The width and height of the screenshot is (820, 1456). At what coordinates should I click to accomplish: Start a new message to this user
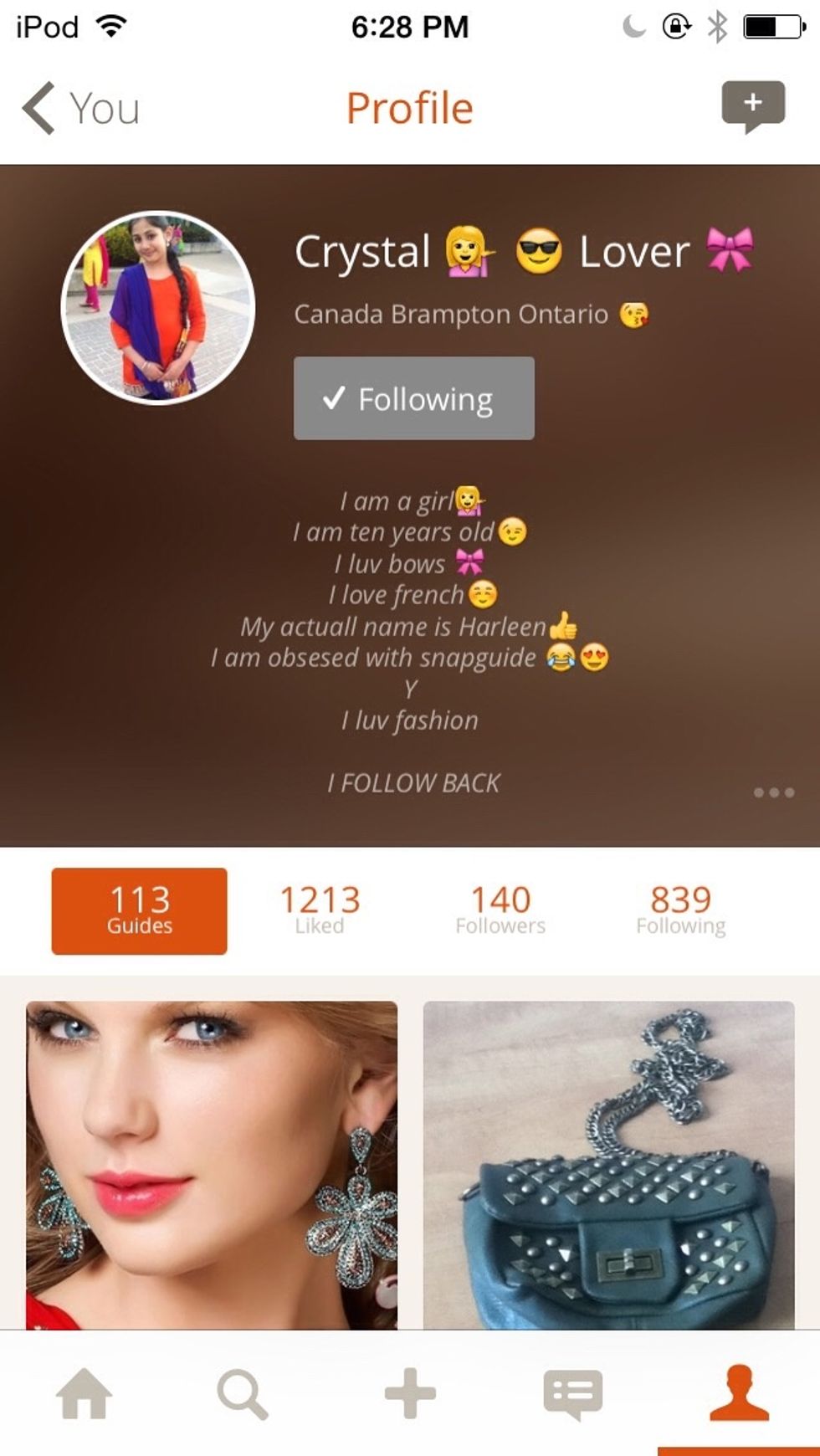[x=752, y=105]
